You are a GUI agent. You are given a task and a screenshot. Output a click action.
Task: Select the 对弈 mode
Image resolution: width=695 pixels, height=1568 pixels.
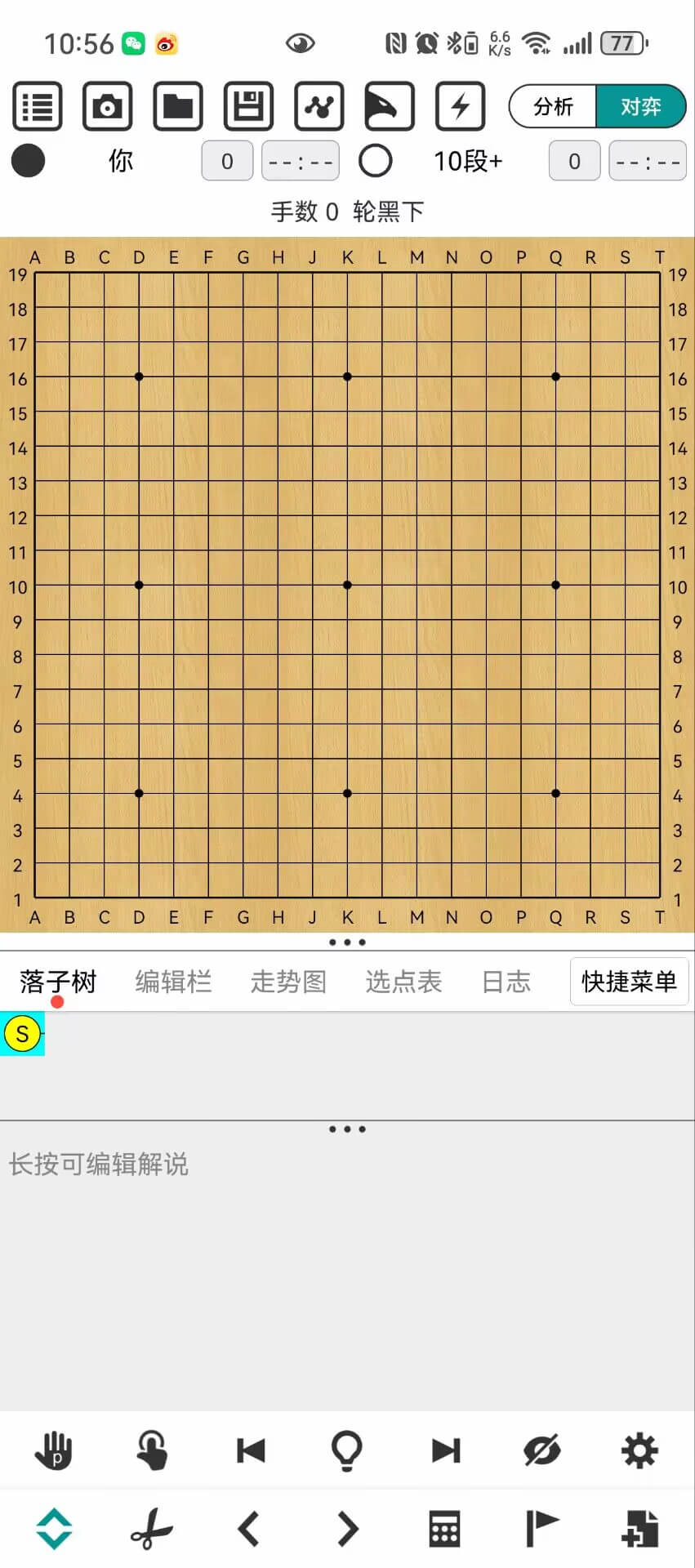click(x=640, y=106)
